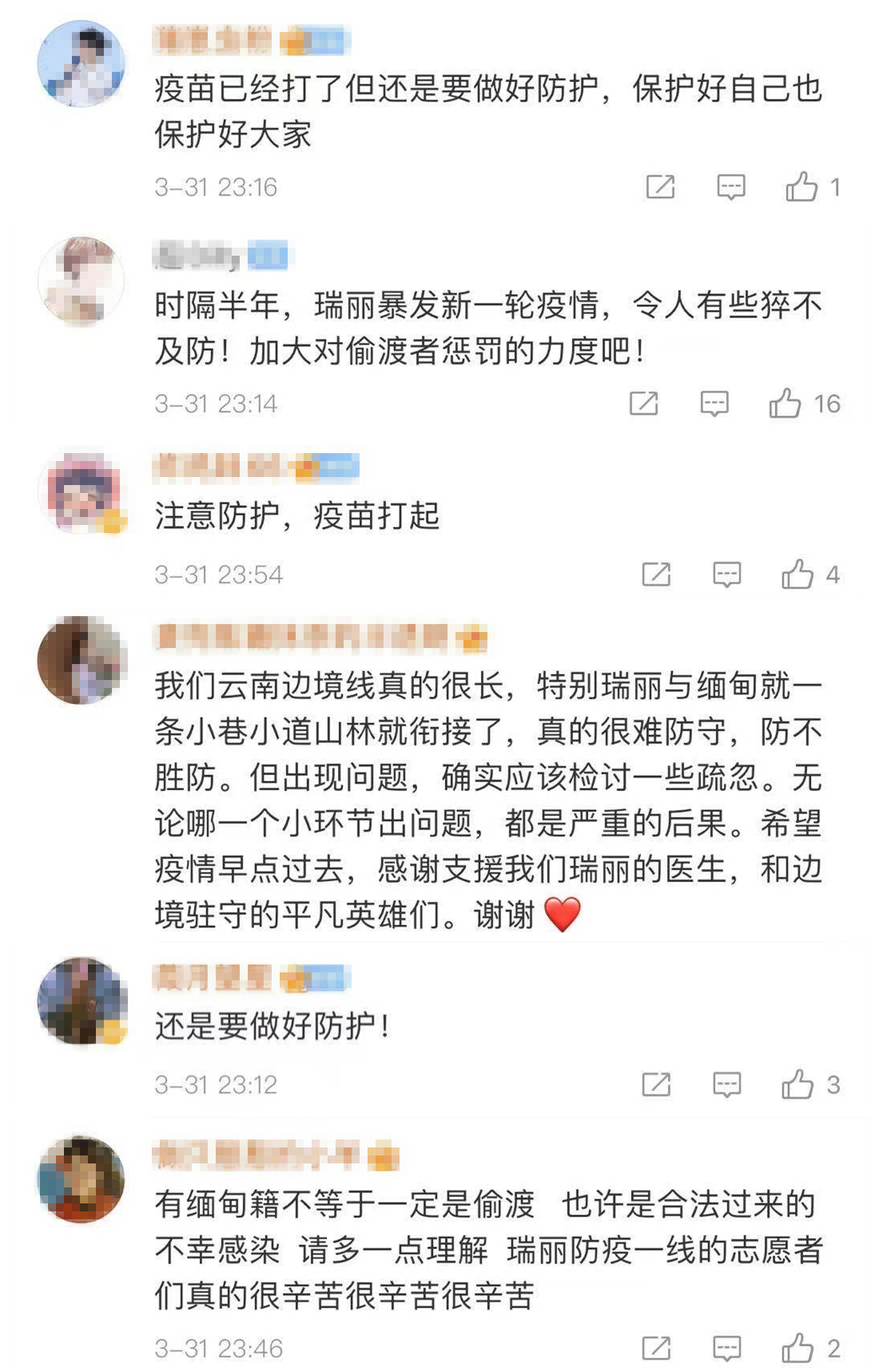Like the comment with 16 likes about 瑞丽

point(785,404)
